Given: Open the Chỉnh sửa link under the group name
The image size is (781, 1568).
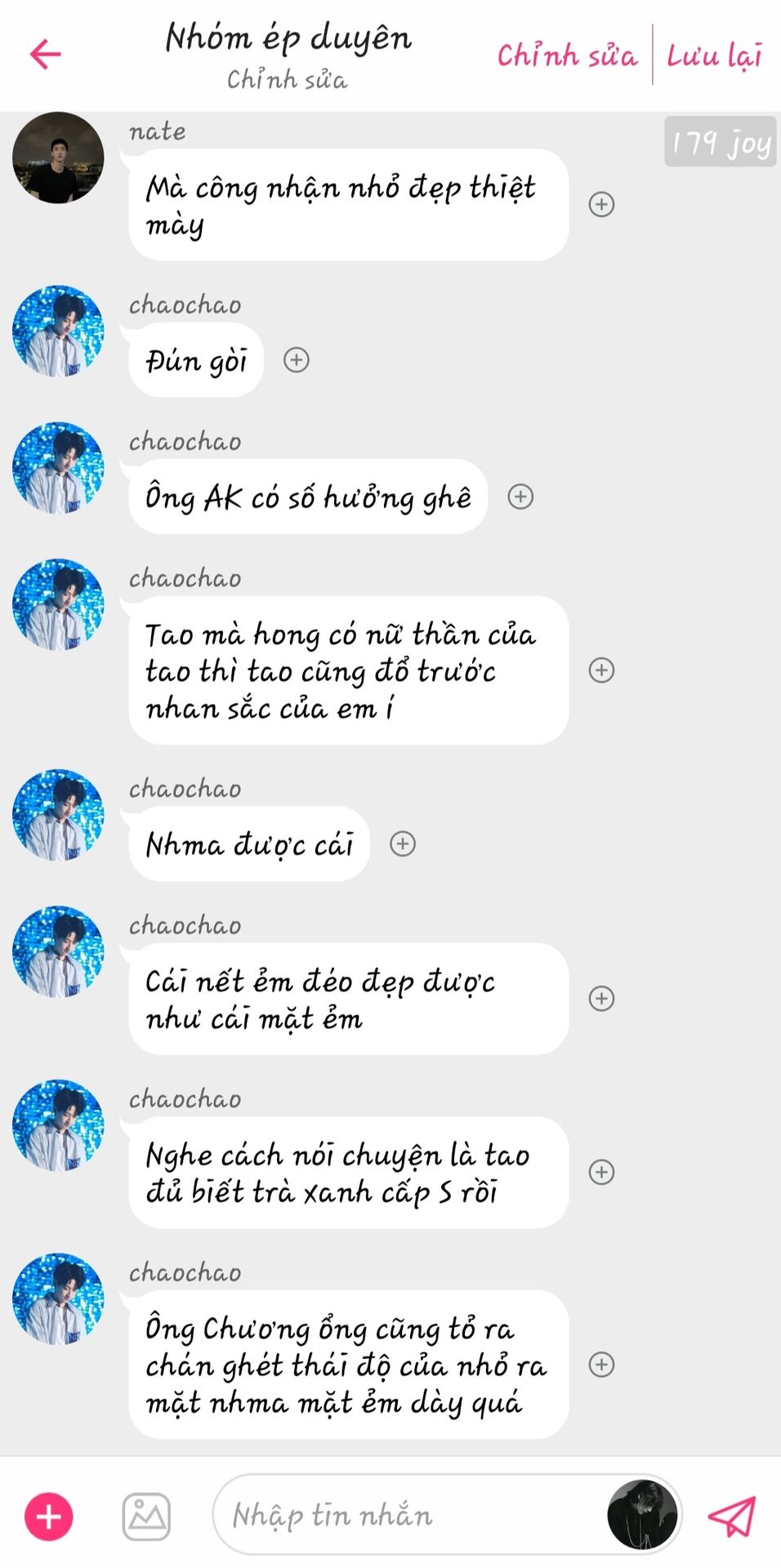Looking at the screenshot, I should click(287, 80).
